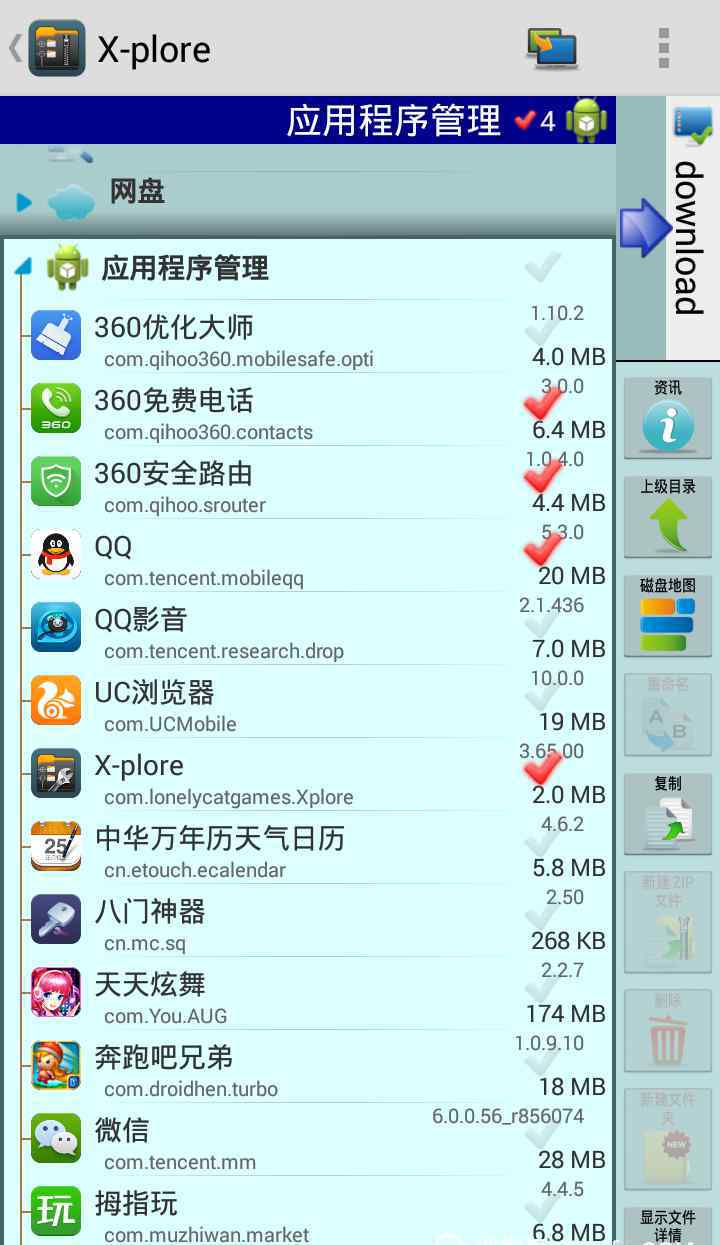Check the box for 360优化大师

pos(544,331)
